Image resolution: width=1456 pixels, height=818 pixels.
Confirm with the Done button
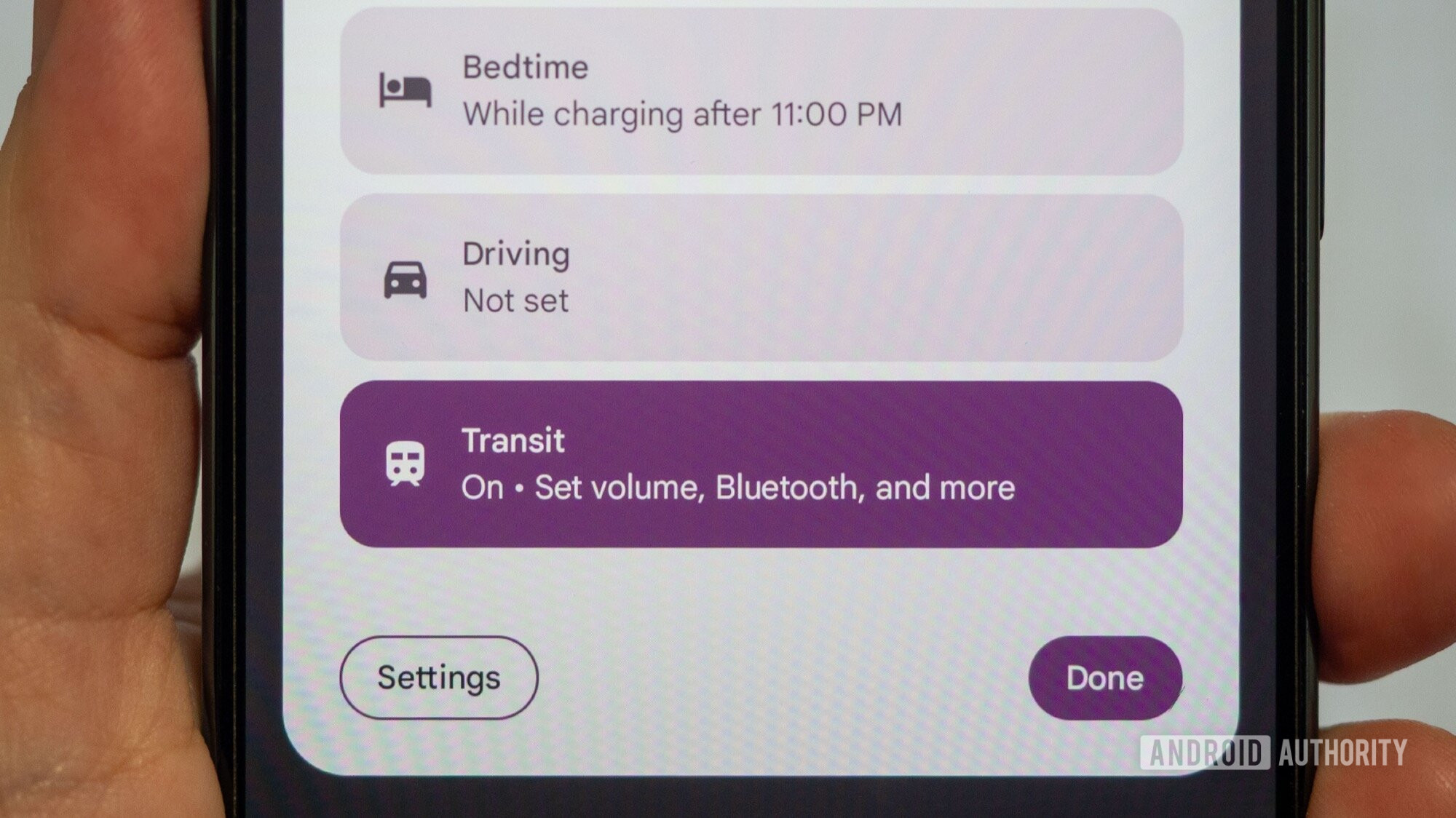pyautogui.click(x=1104, y=678)
